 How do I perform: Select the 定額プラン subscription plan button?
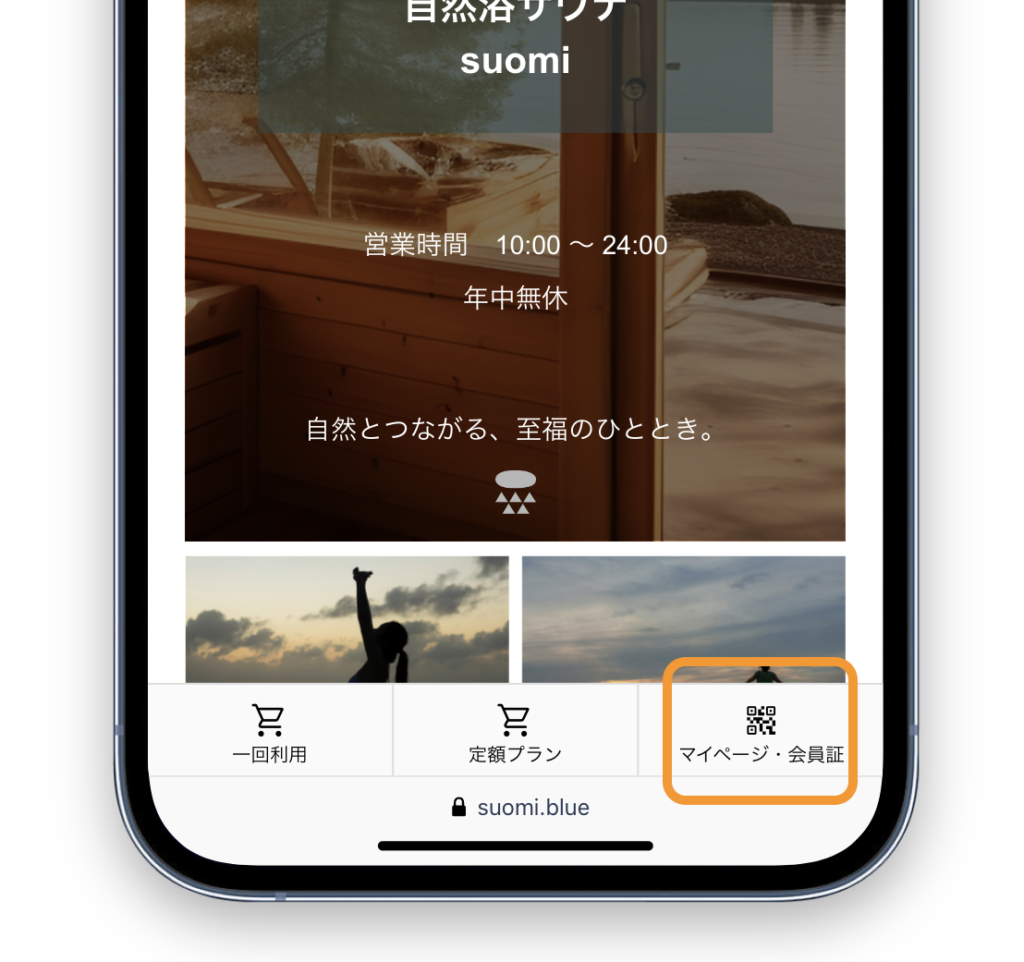[x=514, y=733]
